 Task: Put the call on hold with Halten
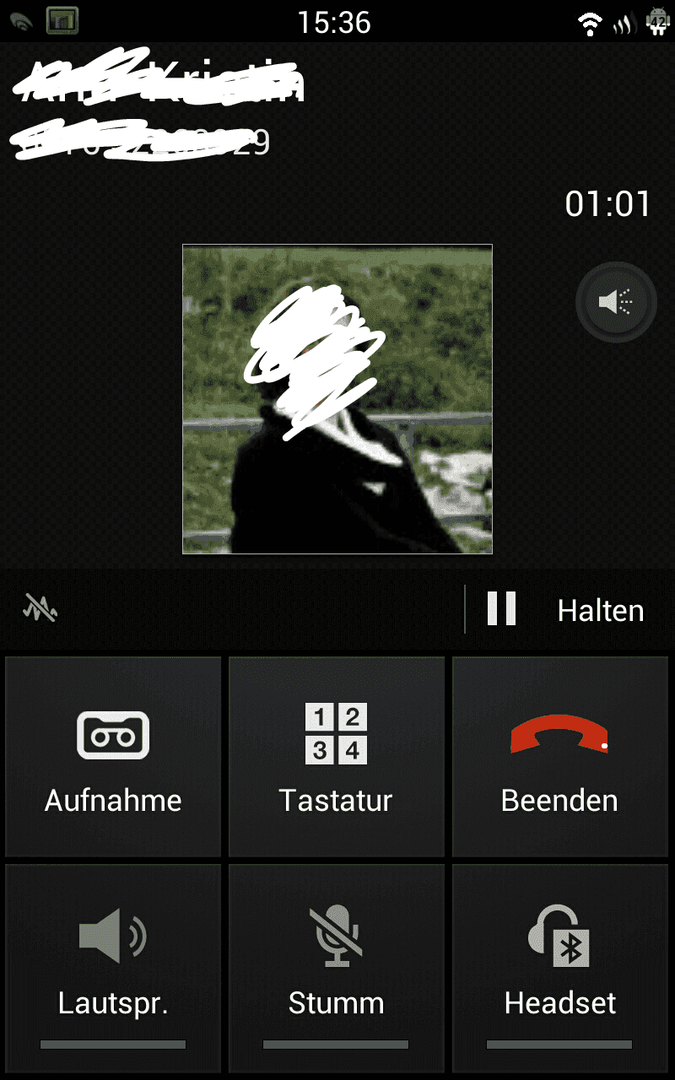tap(564, 610)
